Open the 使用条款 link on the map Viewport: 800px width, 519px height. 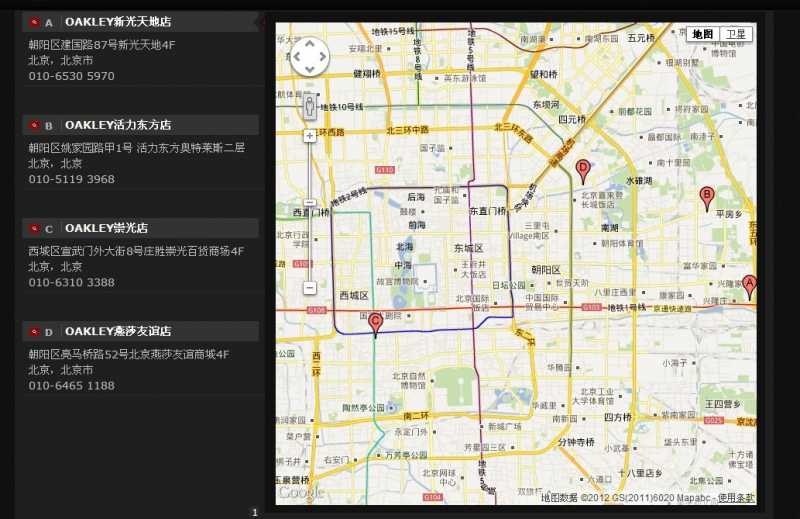coord(736,497)
